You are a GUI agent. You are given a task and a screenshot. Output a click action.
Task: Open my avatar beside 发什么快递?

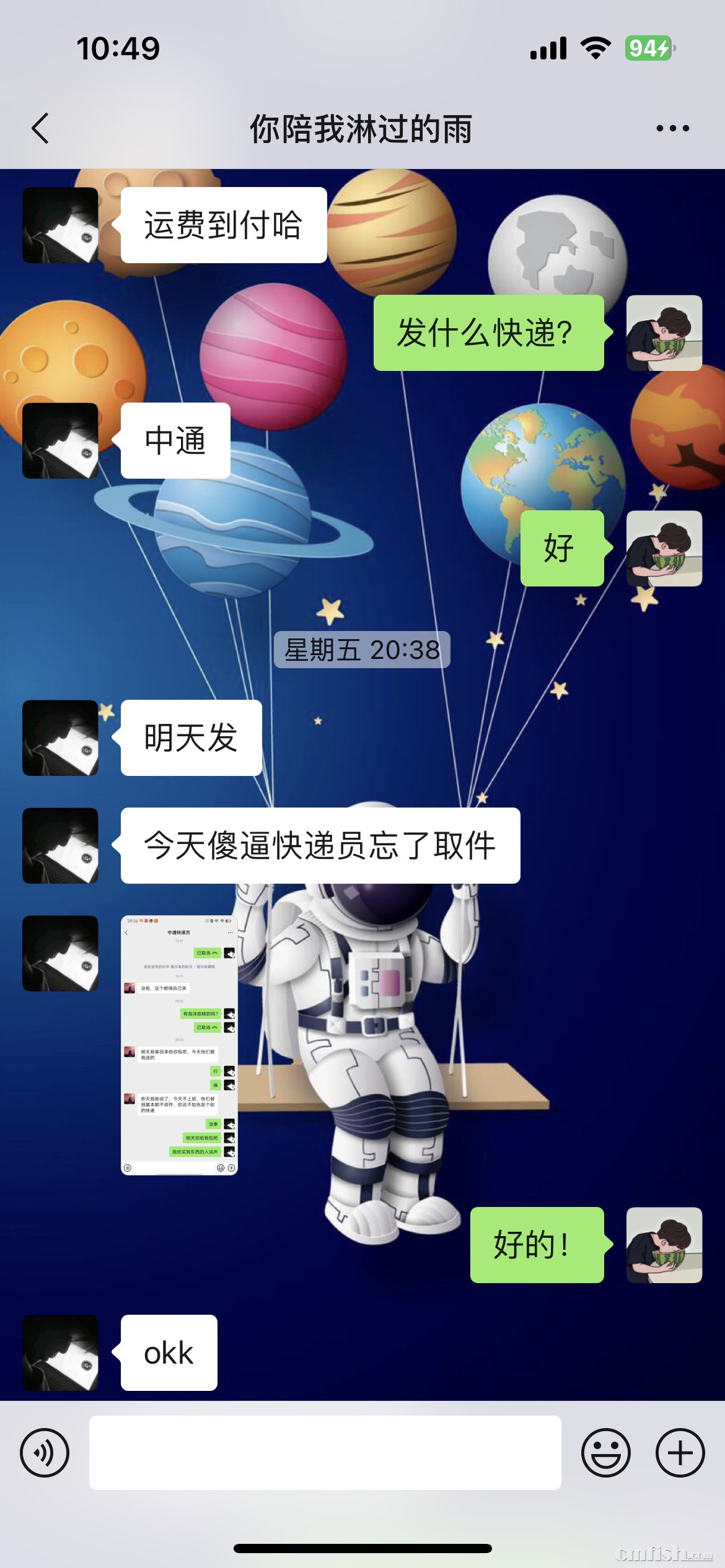coord(664,333)
